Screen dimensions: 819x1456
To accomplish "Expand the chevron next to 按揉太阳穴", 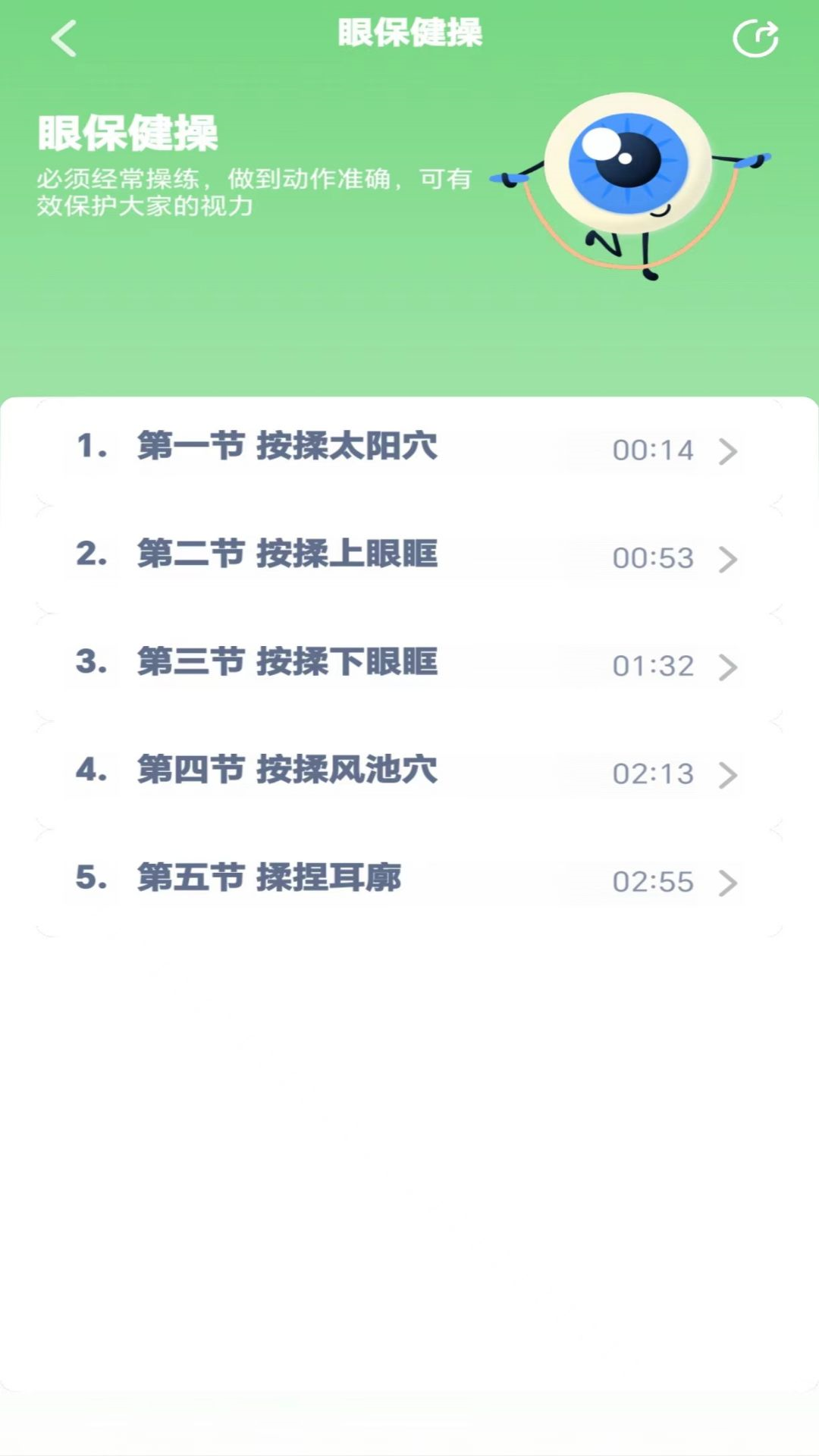I will pyautogui.click(x=728, y=451).
